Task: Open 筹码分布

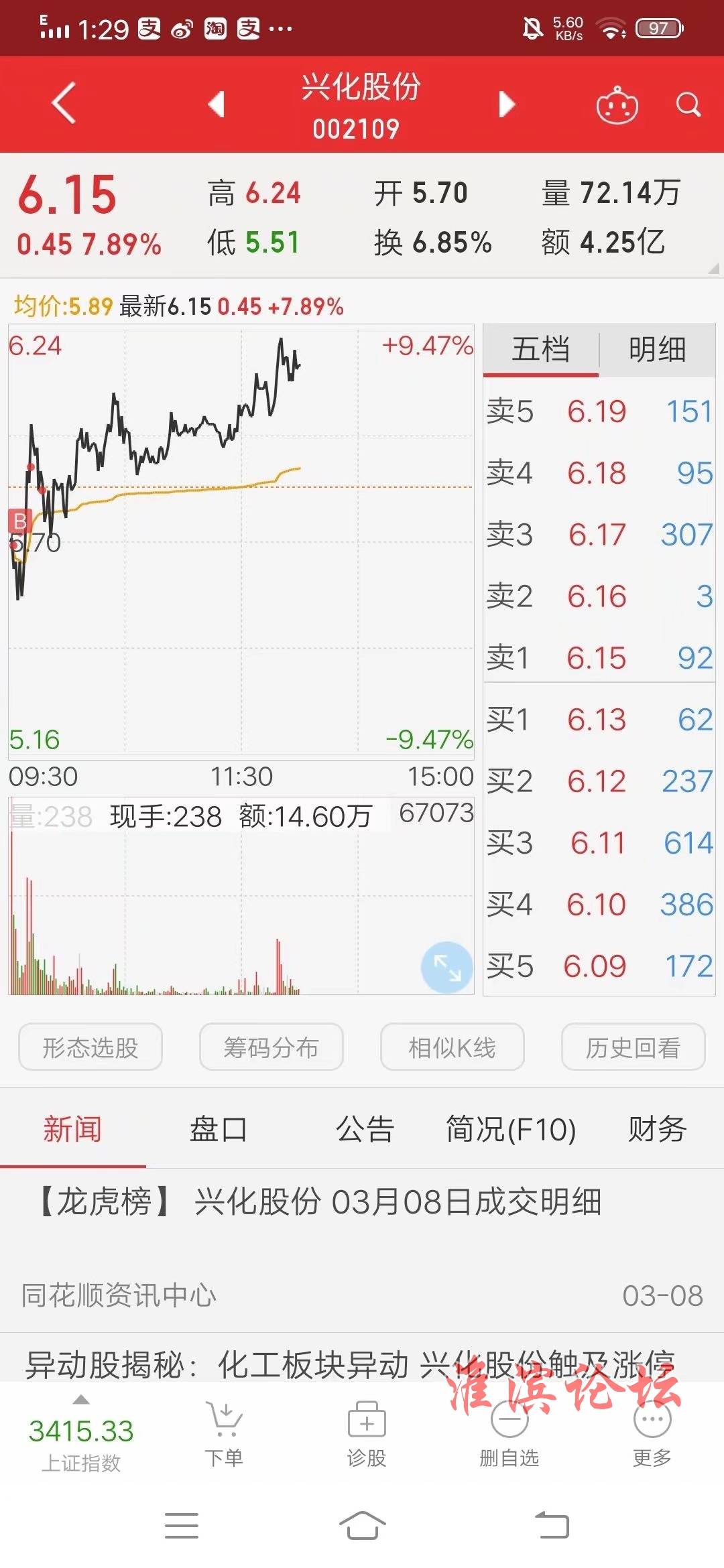Action: [271, 1047]
